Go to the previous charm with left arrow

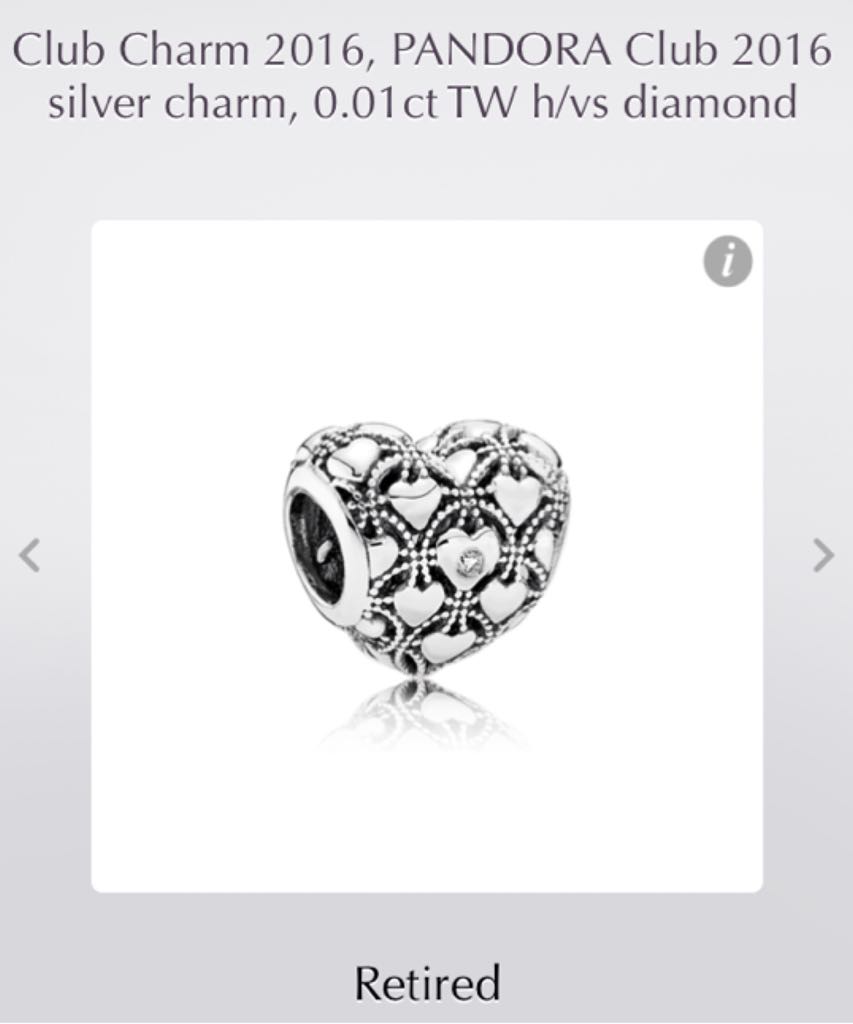pos(31,555)
